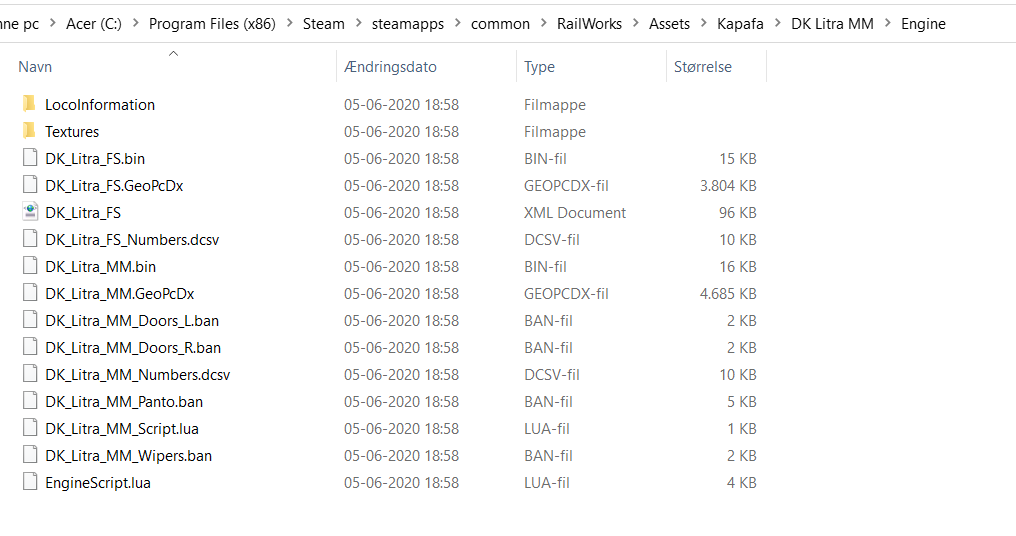Sort files by Ændringsdato column
The width and height of the screenshot is (1016, 536).
tap(390, 67)
